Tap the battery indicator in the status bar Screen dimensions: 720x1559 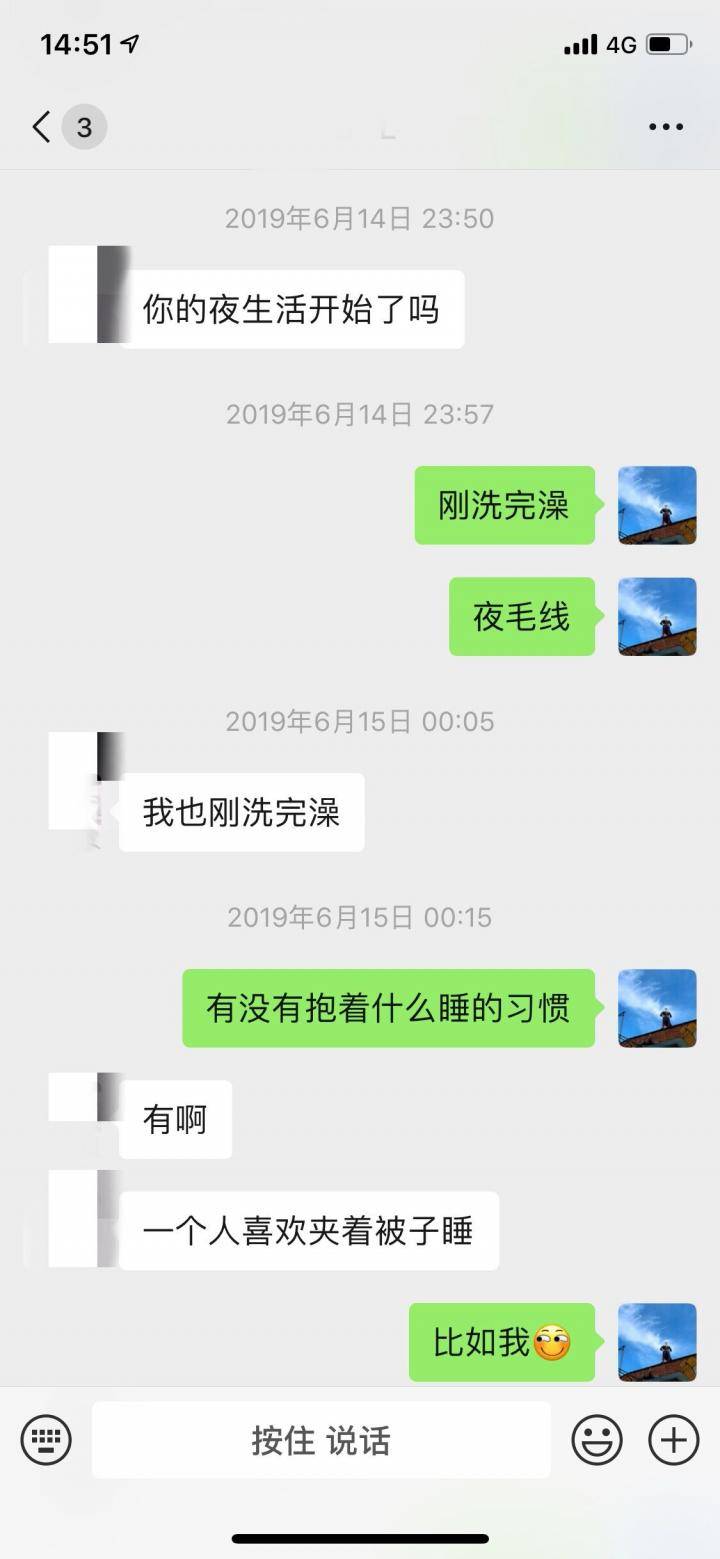(668, 44)
